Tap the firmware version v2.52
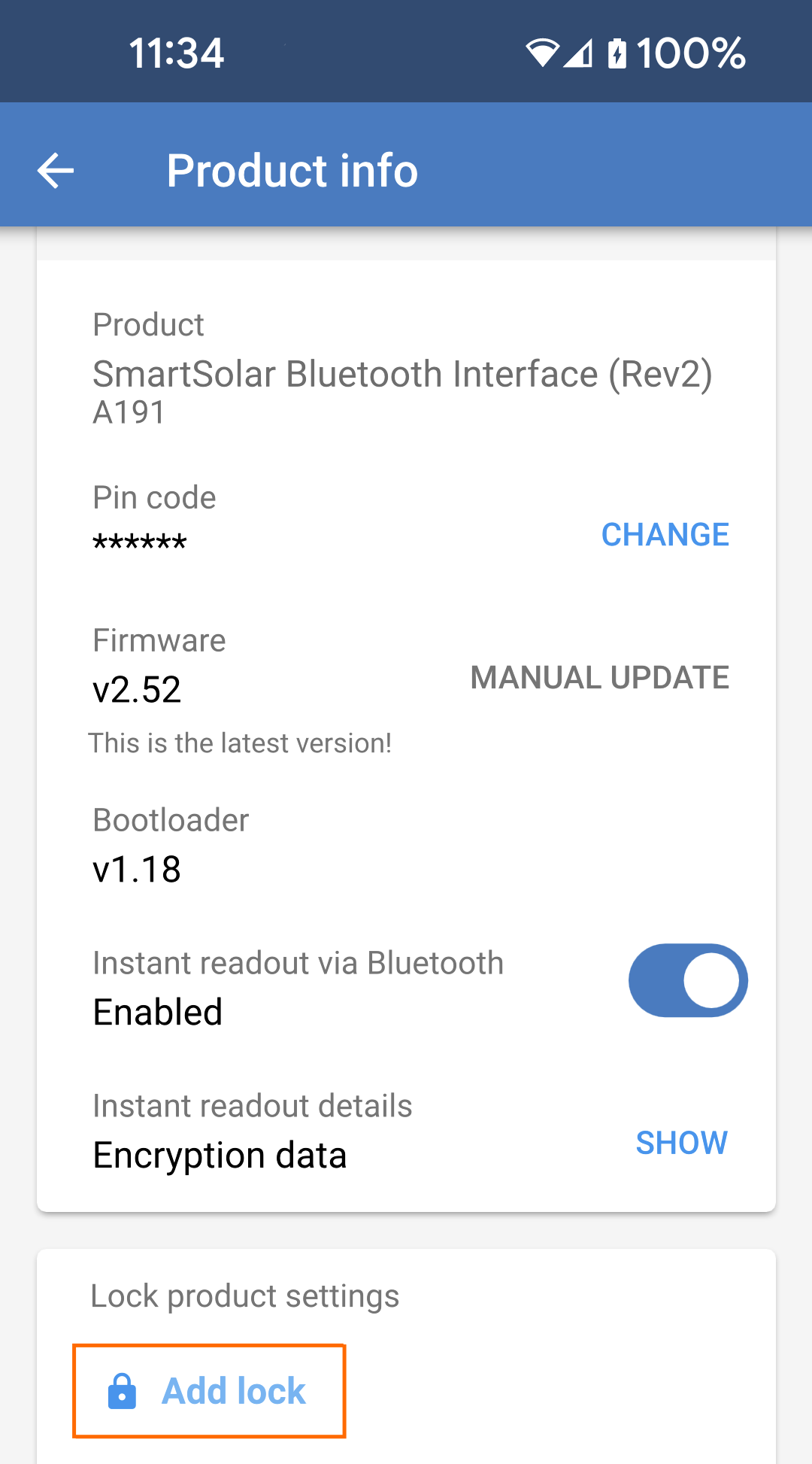This screenshot has width=812, height=1464. 136,690
